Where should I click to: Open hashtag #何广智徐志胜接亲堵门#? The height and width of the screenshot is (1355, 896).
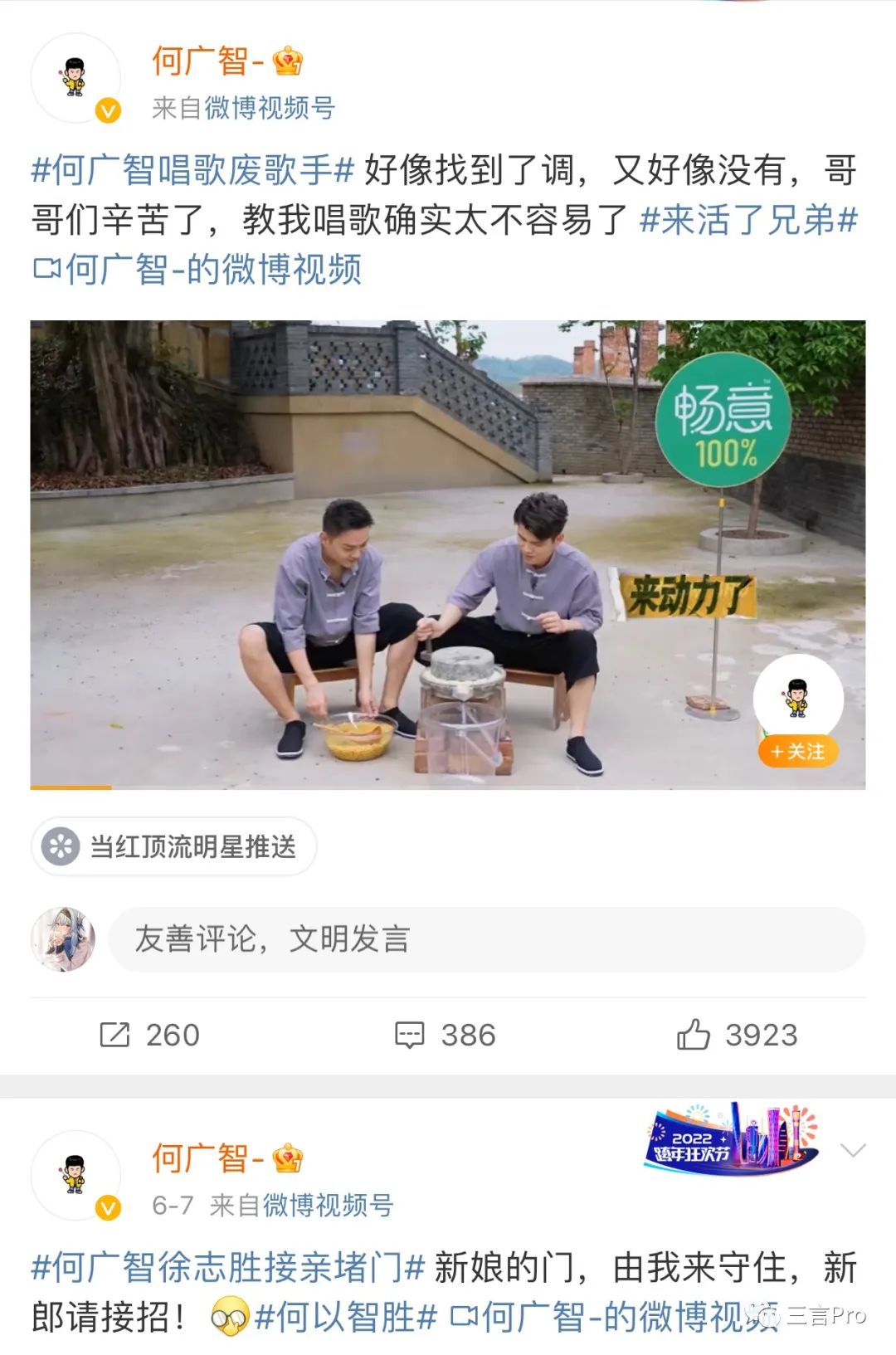coord(228,1267)
